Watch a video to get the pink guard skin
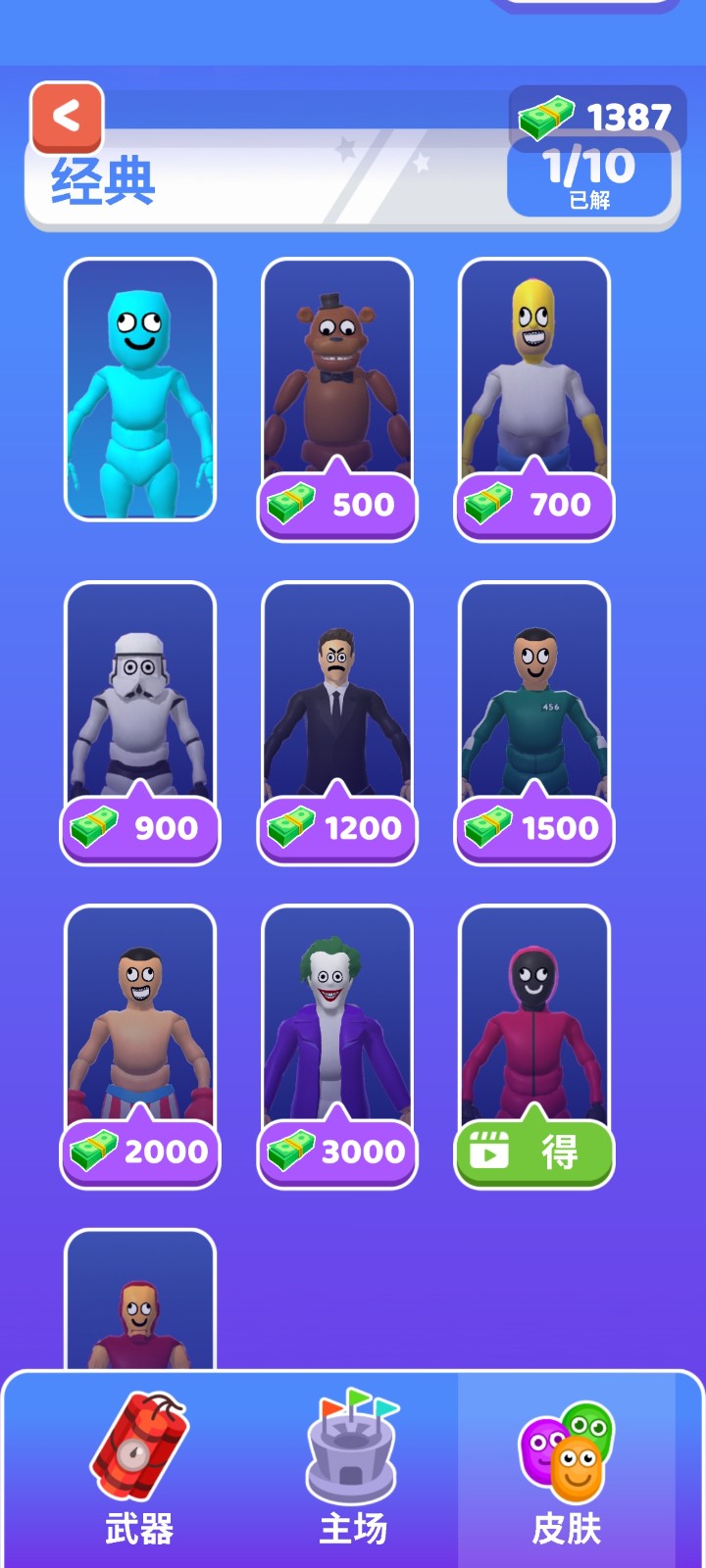 pos(534,1151)
